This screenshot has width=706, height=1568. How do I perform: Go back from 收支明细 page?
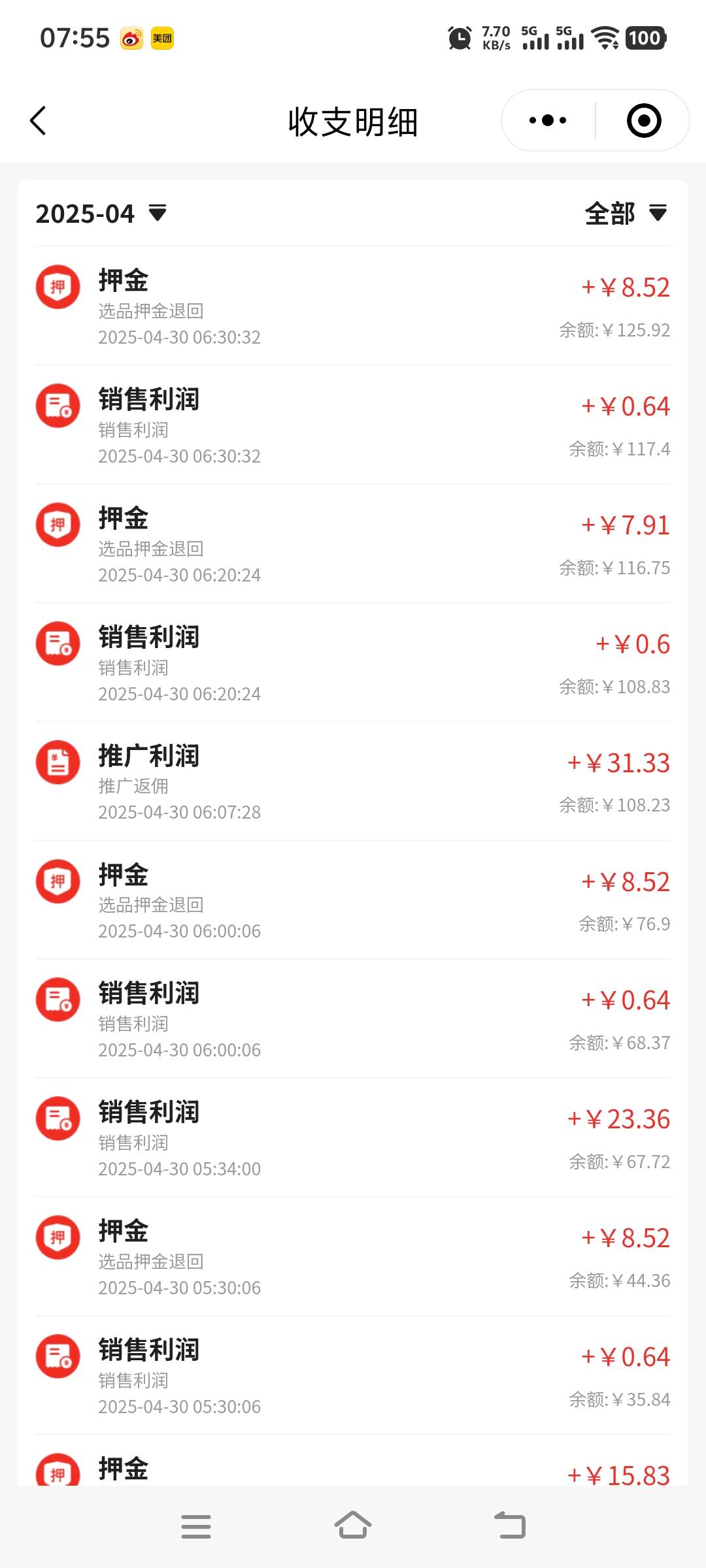tap(38, 121)
